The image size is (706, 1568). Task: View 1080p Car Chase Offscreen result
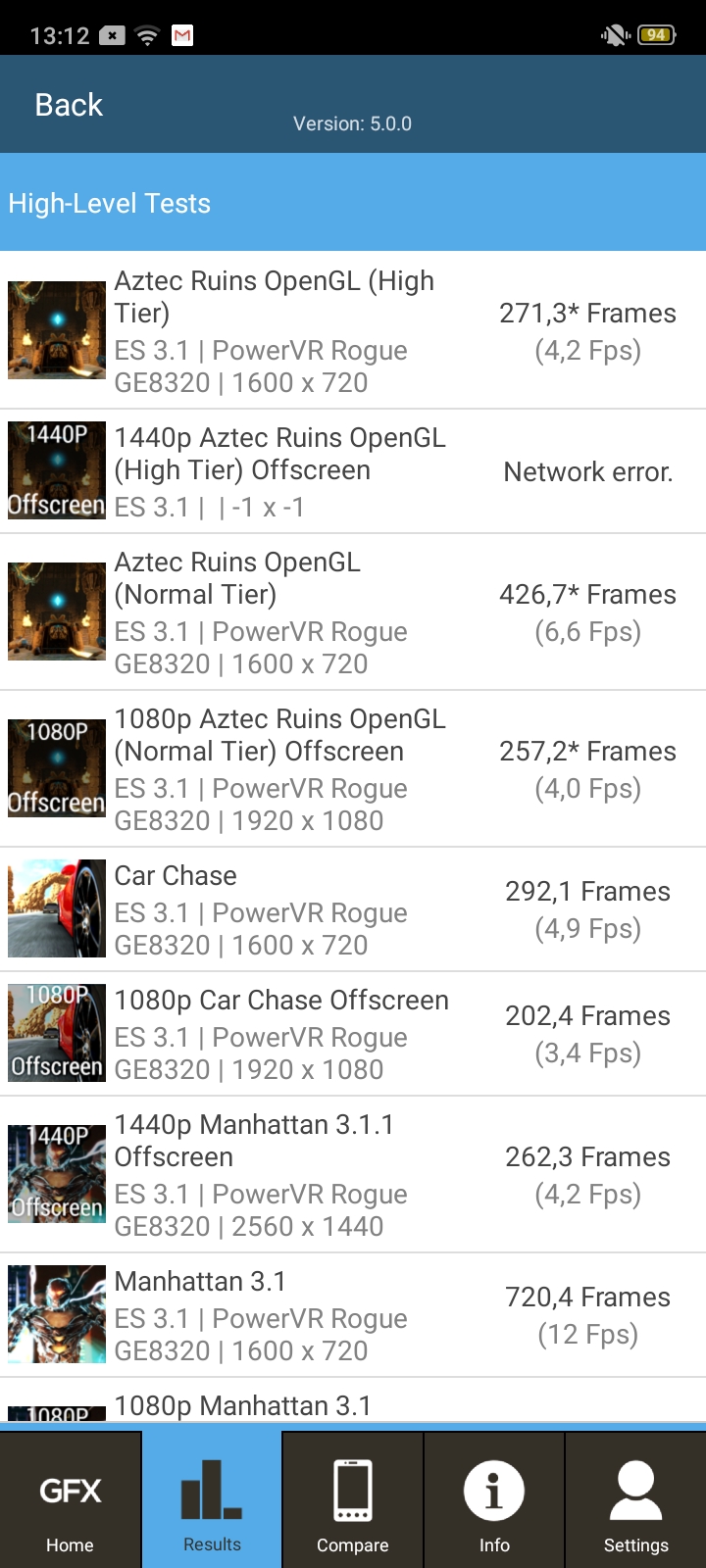pyautogui.click(x=353, y=1034)
